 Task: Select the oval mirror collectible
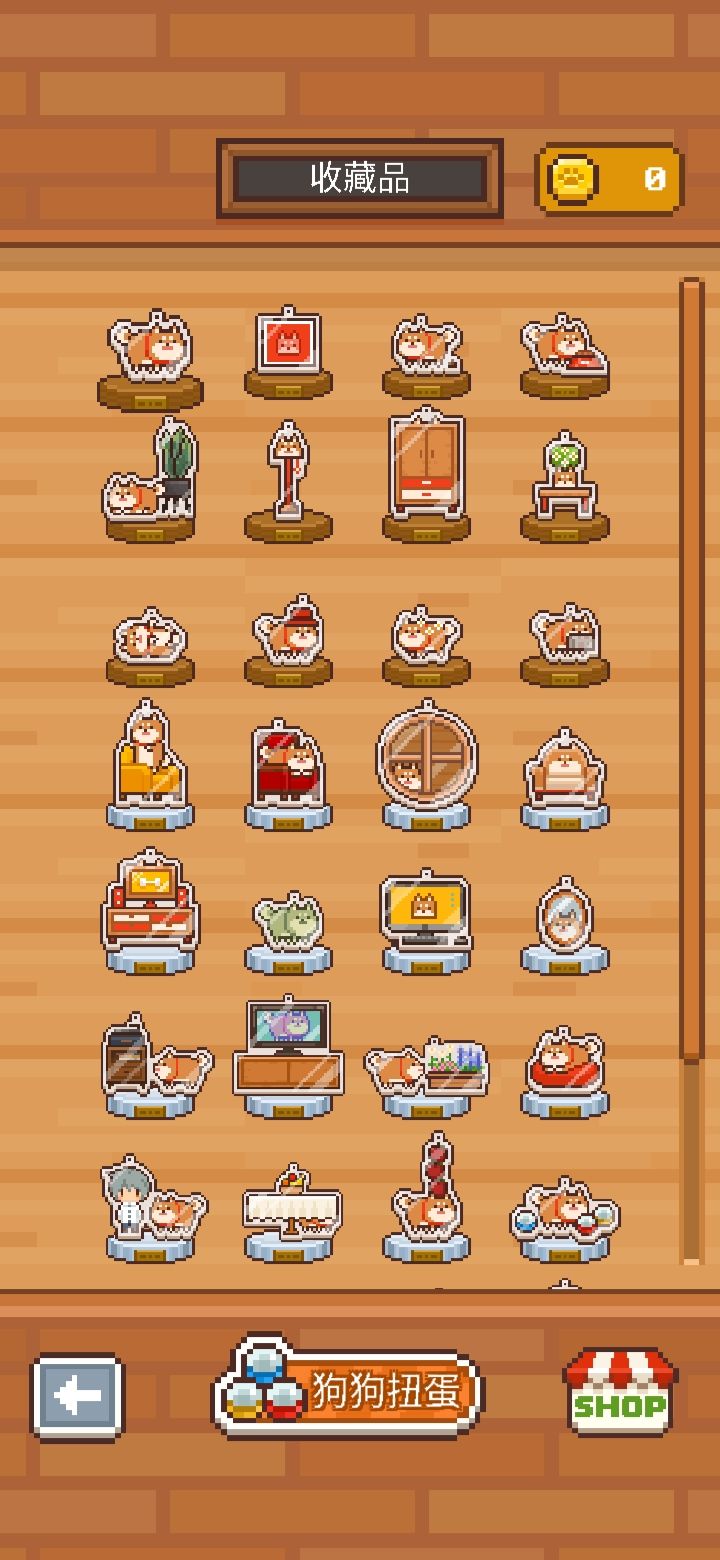[564, 924]
